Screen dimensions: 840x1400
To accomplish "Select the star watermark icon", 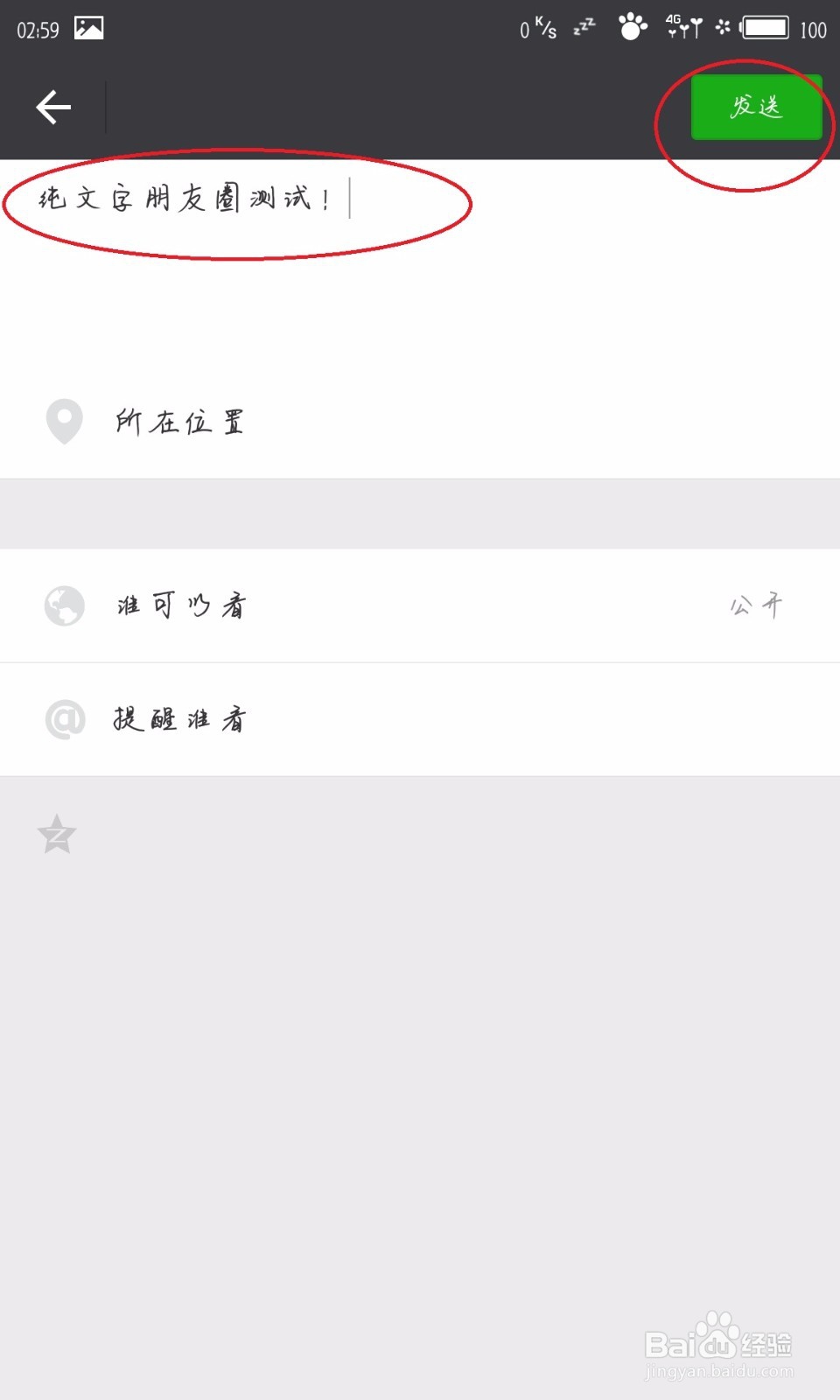I will [56, 836].
